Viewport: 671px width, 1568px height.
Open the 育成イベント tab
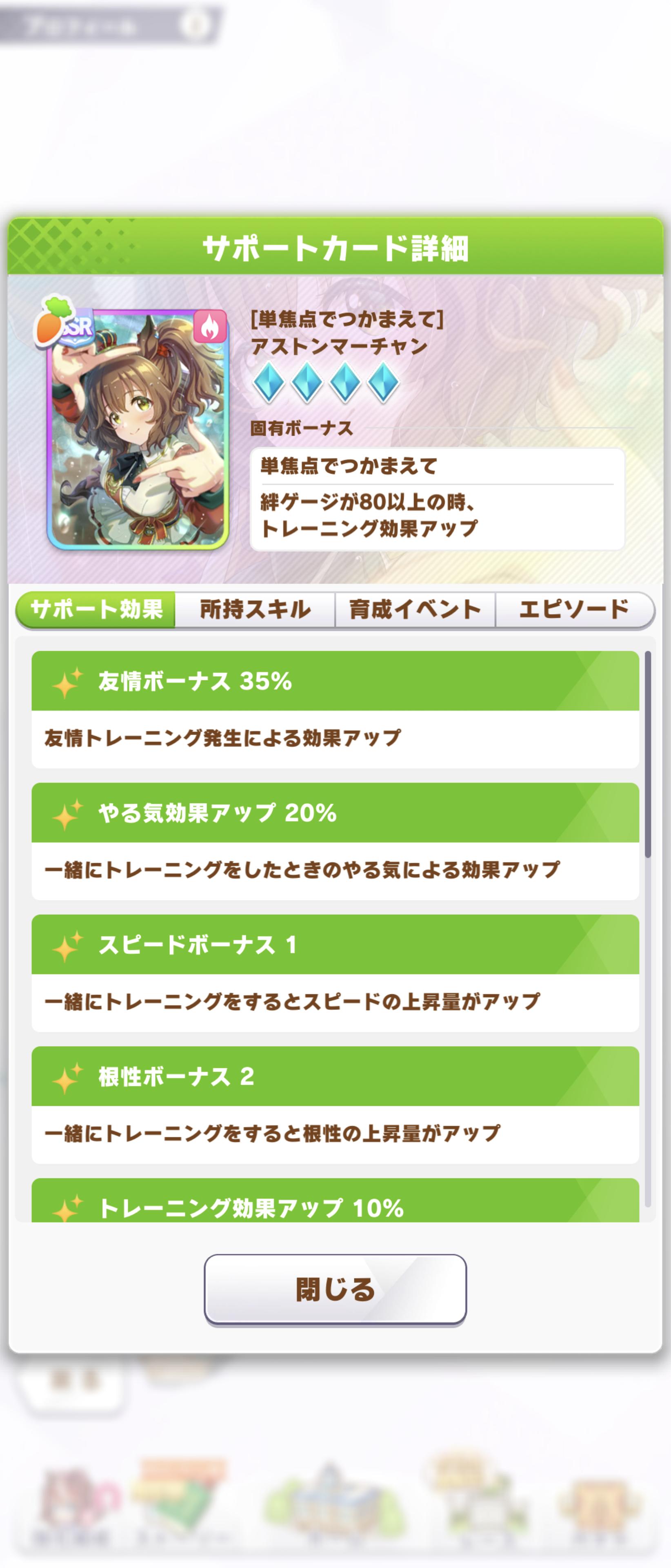pos(415,609)
